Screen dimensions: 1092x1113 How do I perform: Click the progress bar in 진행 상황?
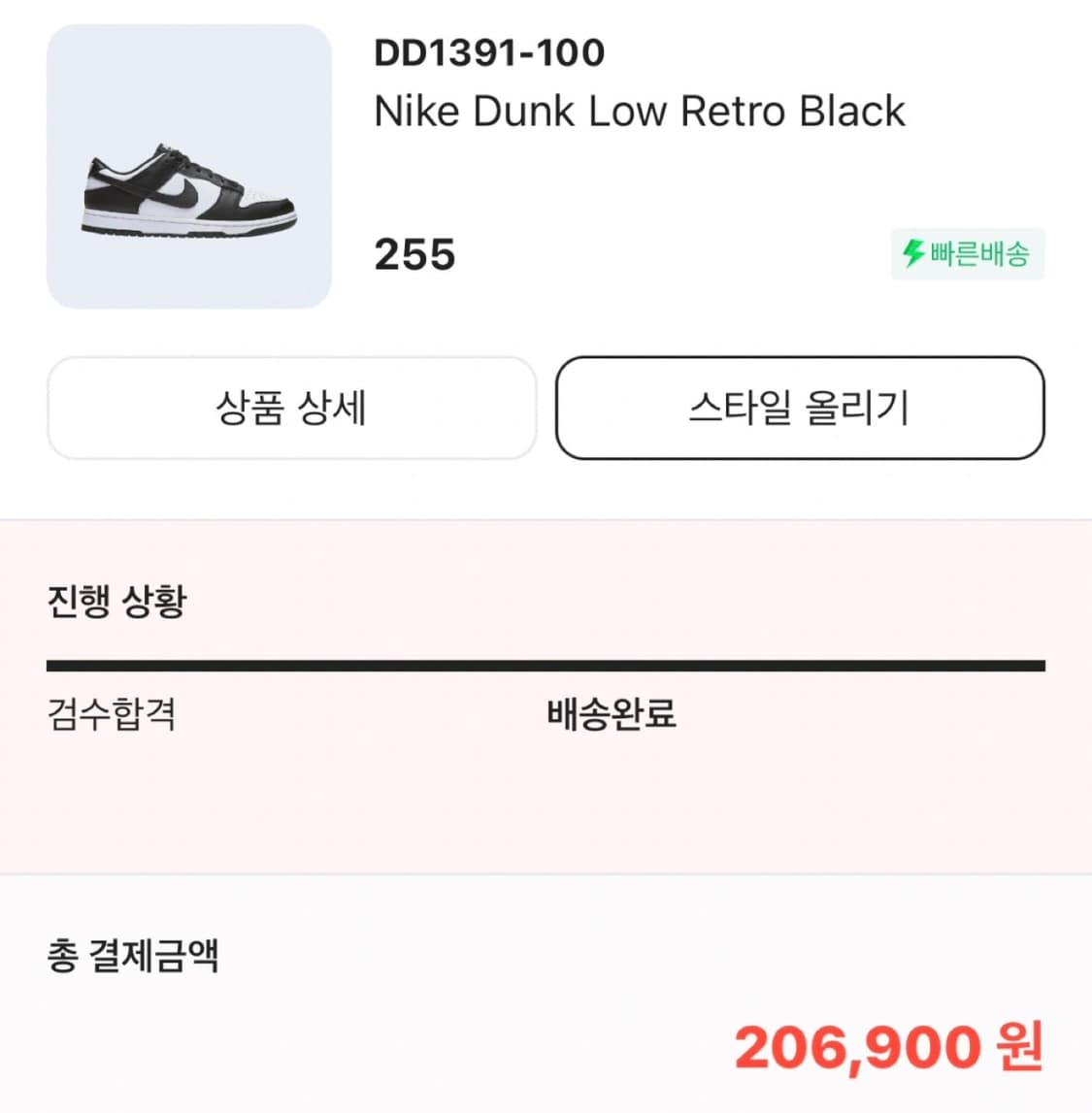544,665
